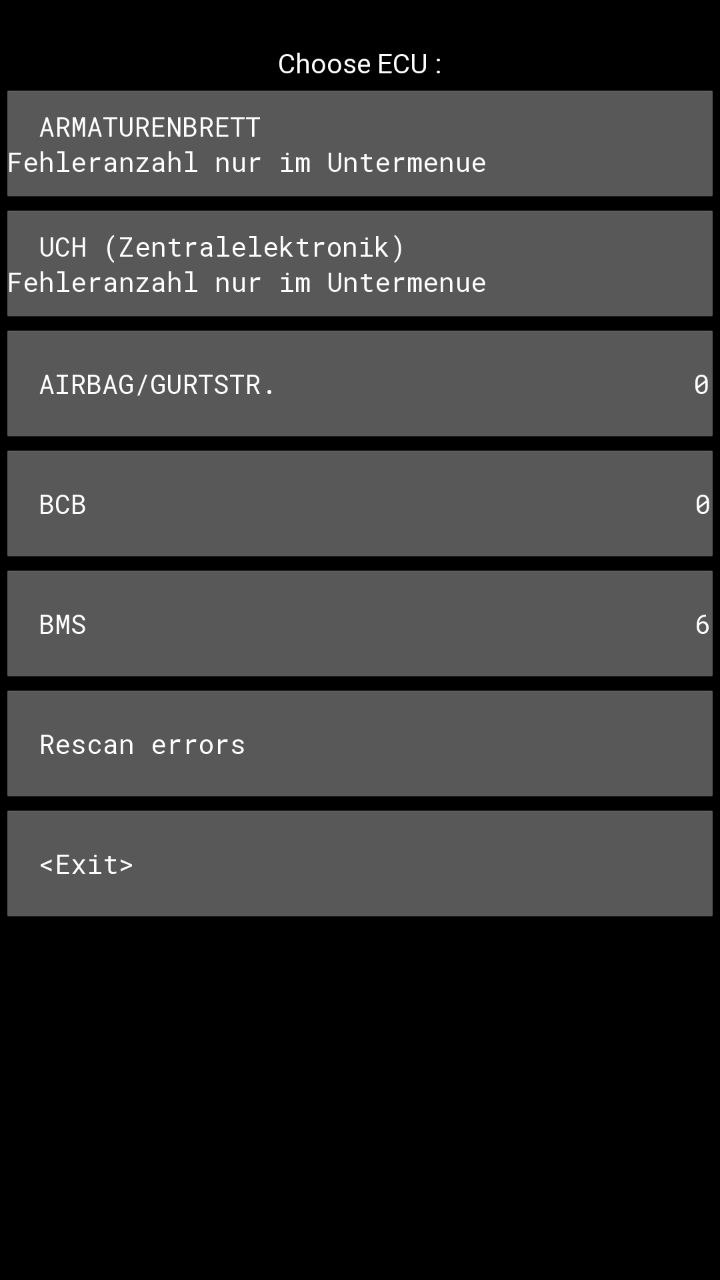Viewport: 720px width, 1280px height.
Task: Exit the ECU selection menu
Action: pyautogui.click(x=360, y=863)
